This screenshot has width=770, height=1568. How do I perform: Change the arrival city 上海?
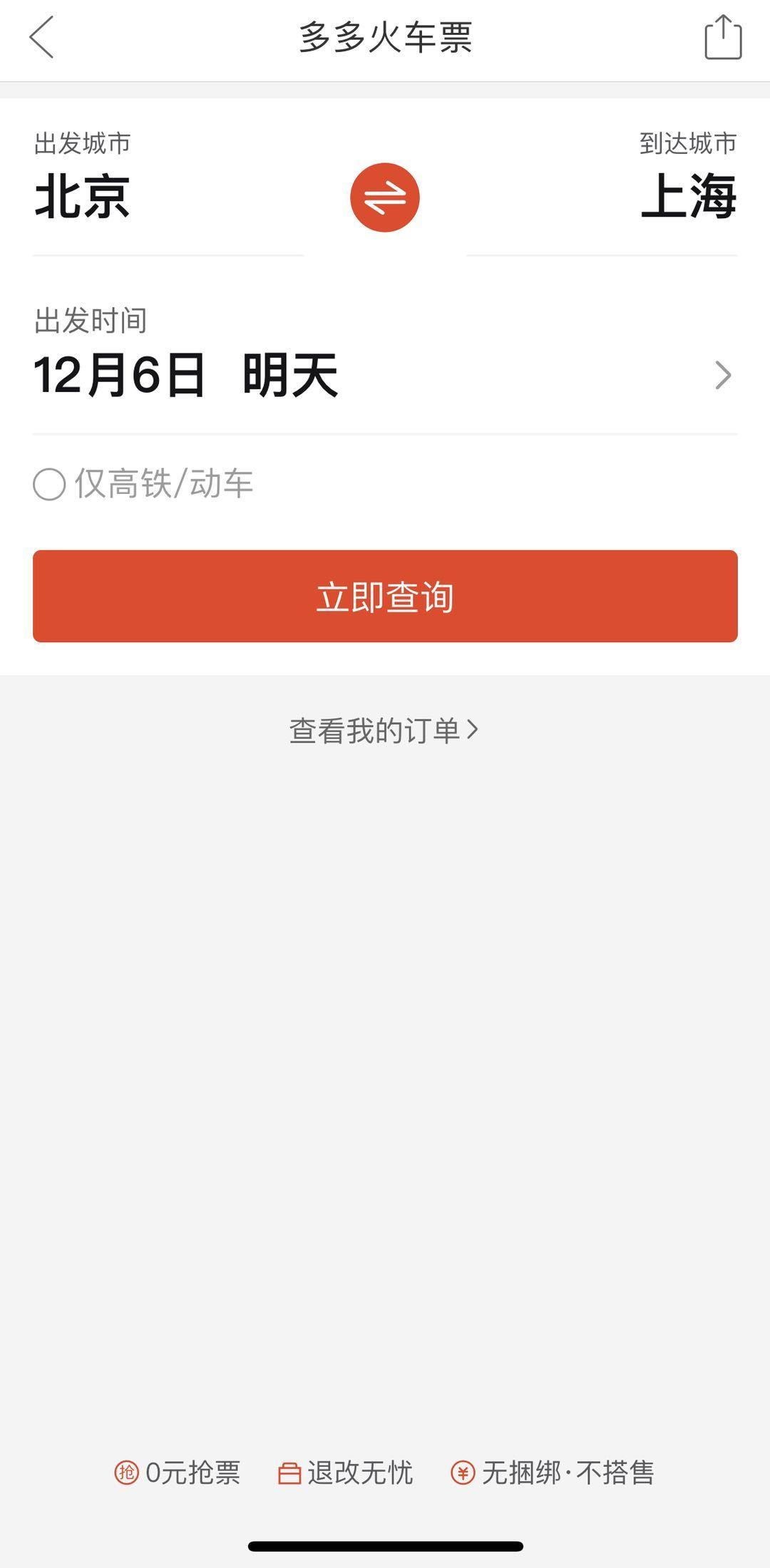688,197
